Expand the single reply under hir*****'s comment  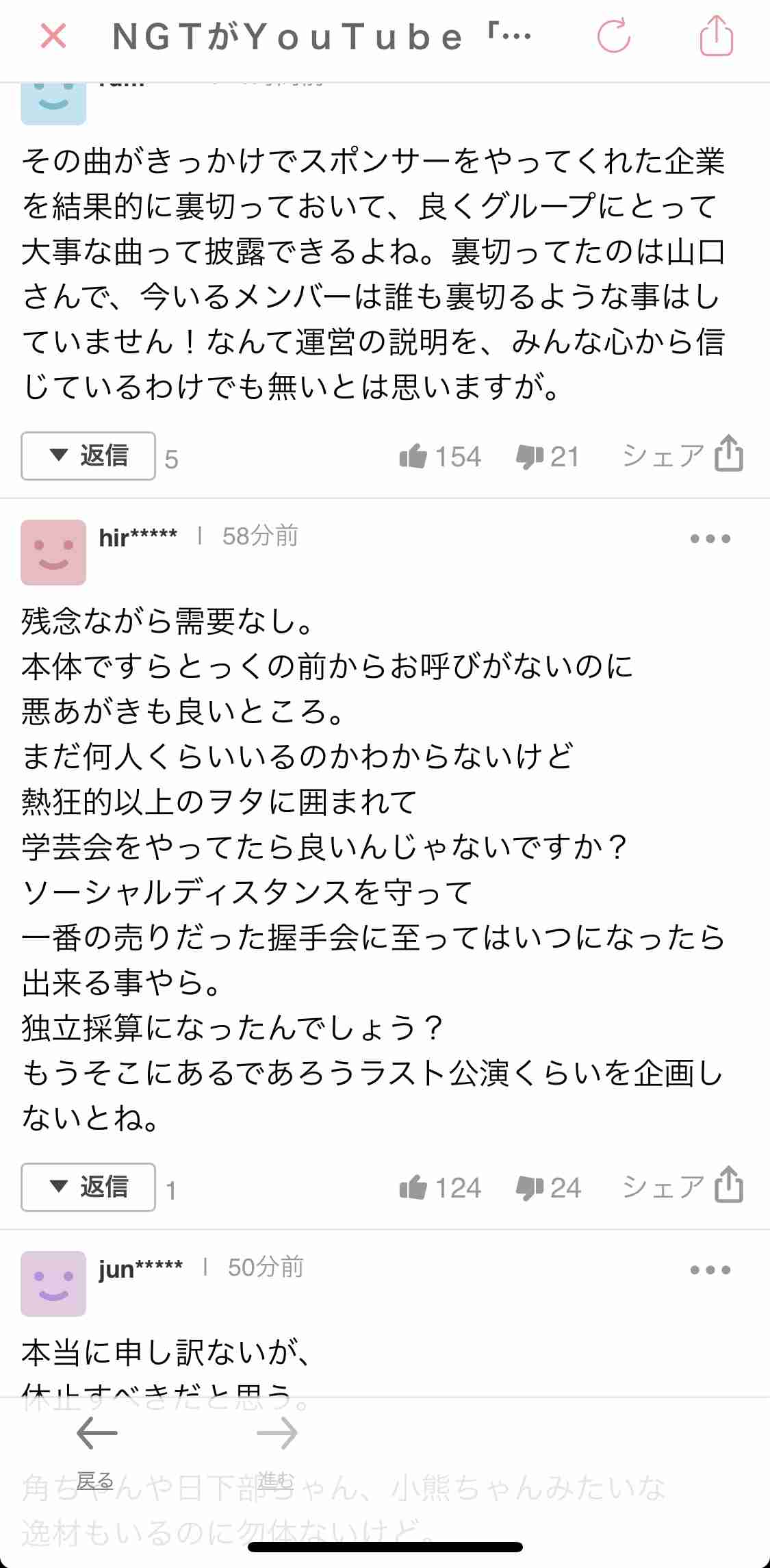(88, 1187)
